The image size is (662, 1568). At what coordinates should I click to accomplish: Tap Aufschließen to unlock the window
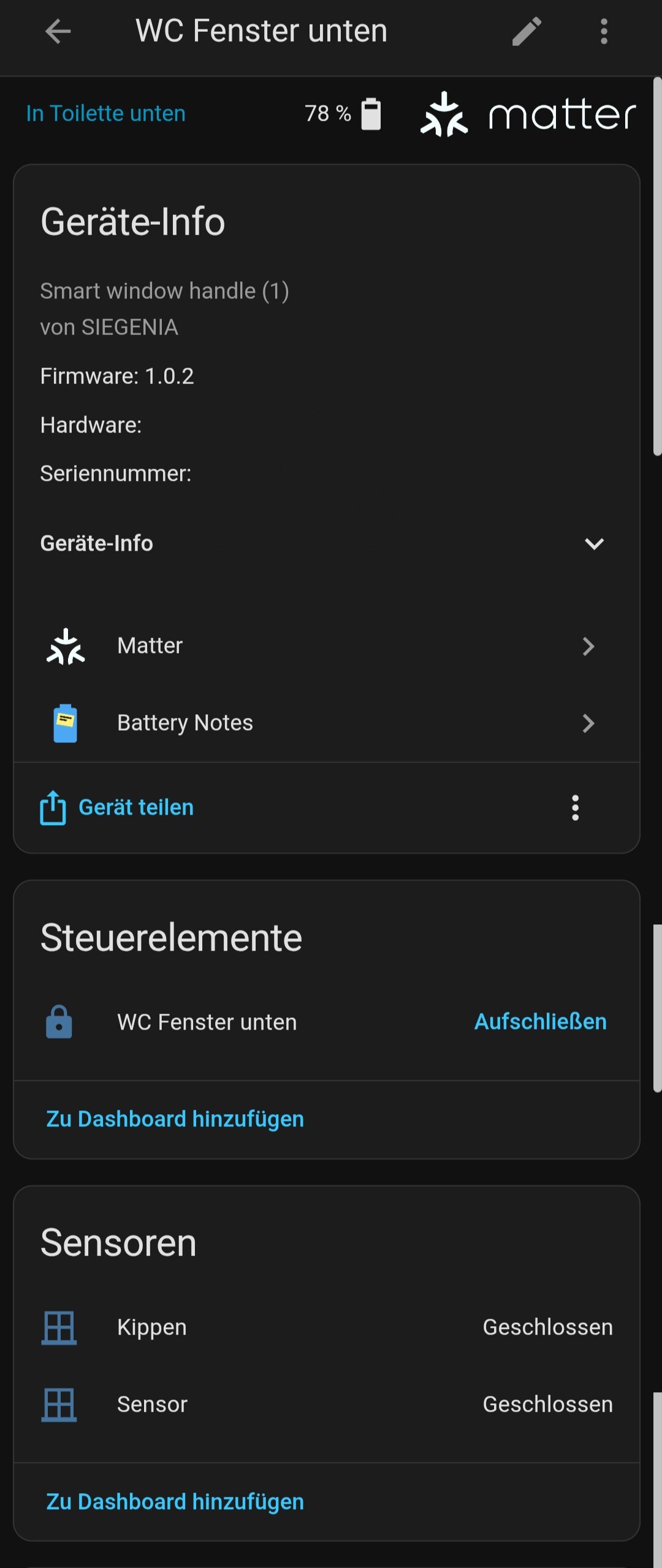coord(540,1022)
